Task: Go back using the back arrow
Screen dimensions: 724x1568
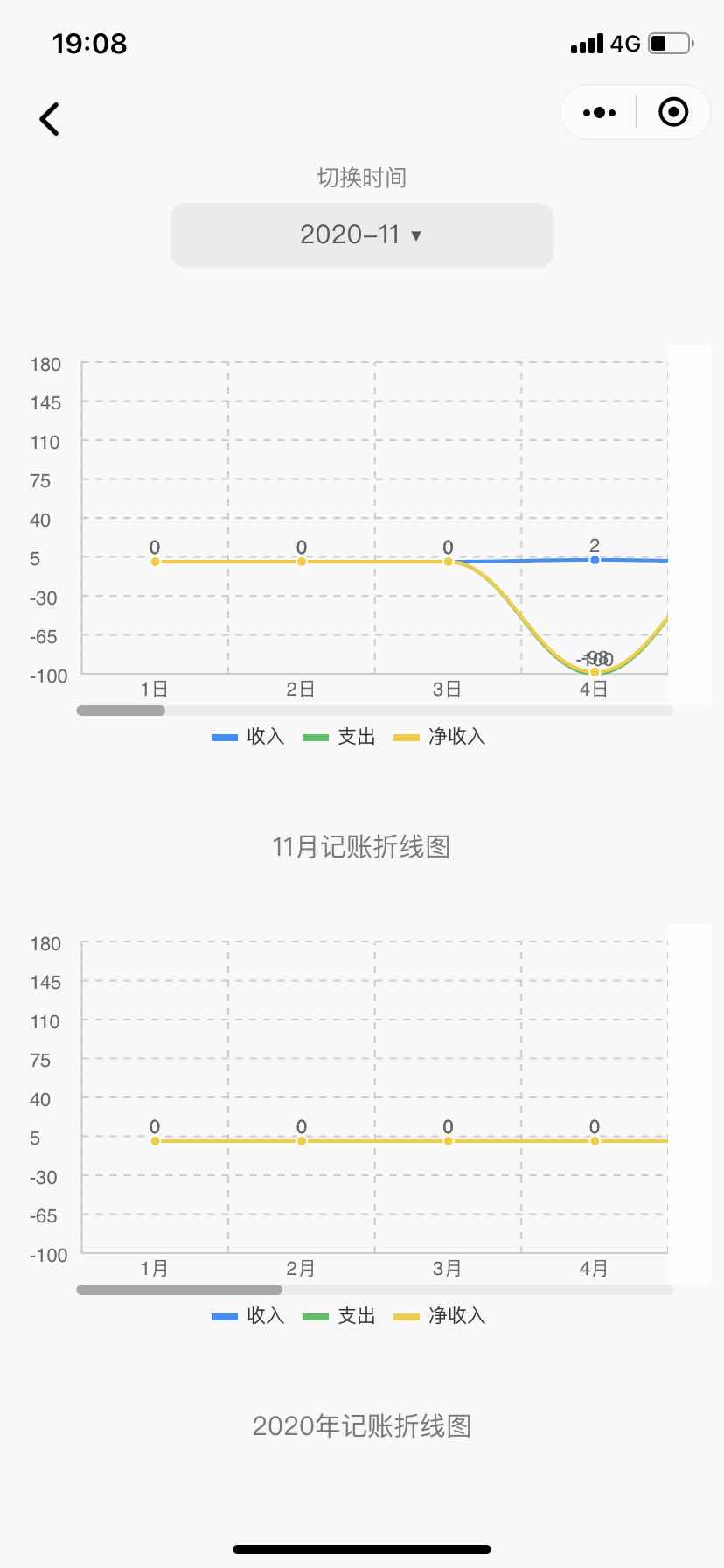Action: 50,119
